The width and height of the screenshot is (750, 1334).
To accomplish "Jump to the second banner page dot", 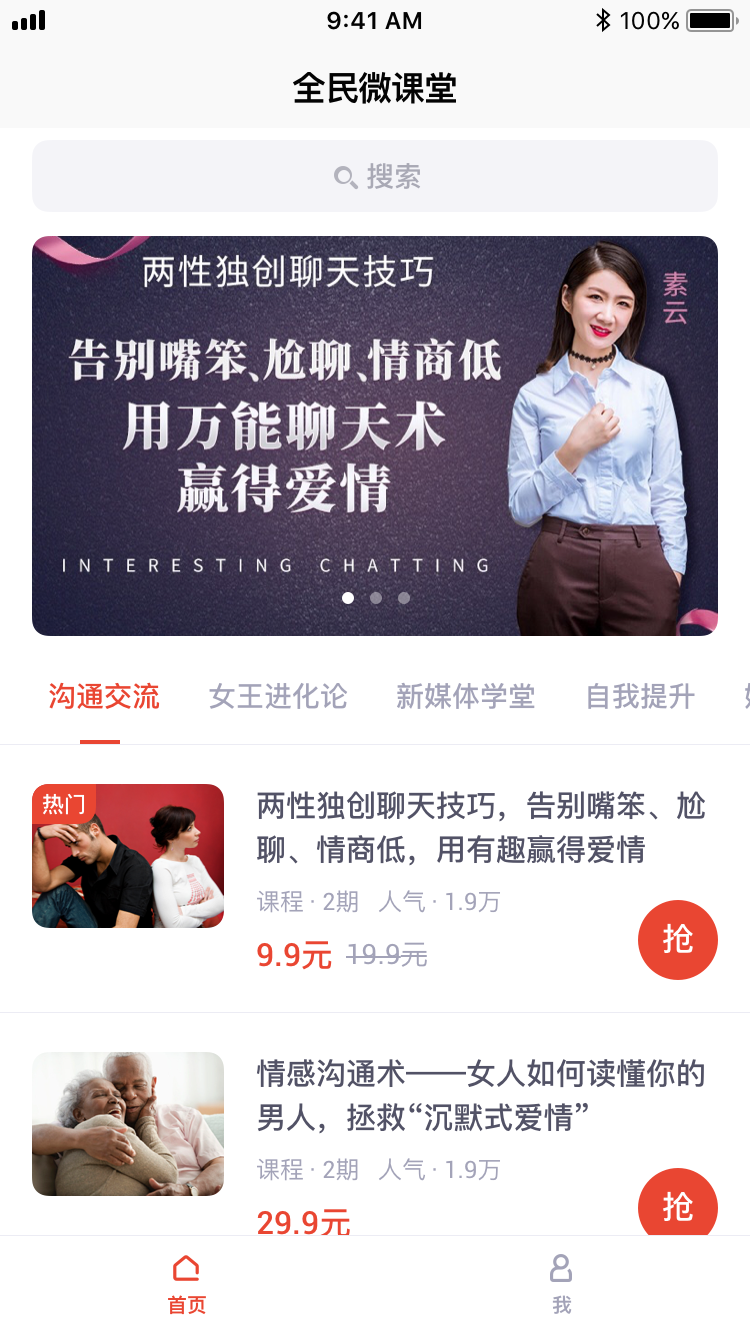I will pos(376,598).
